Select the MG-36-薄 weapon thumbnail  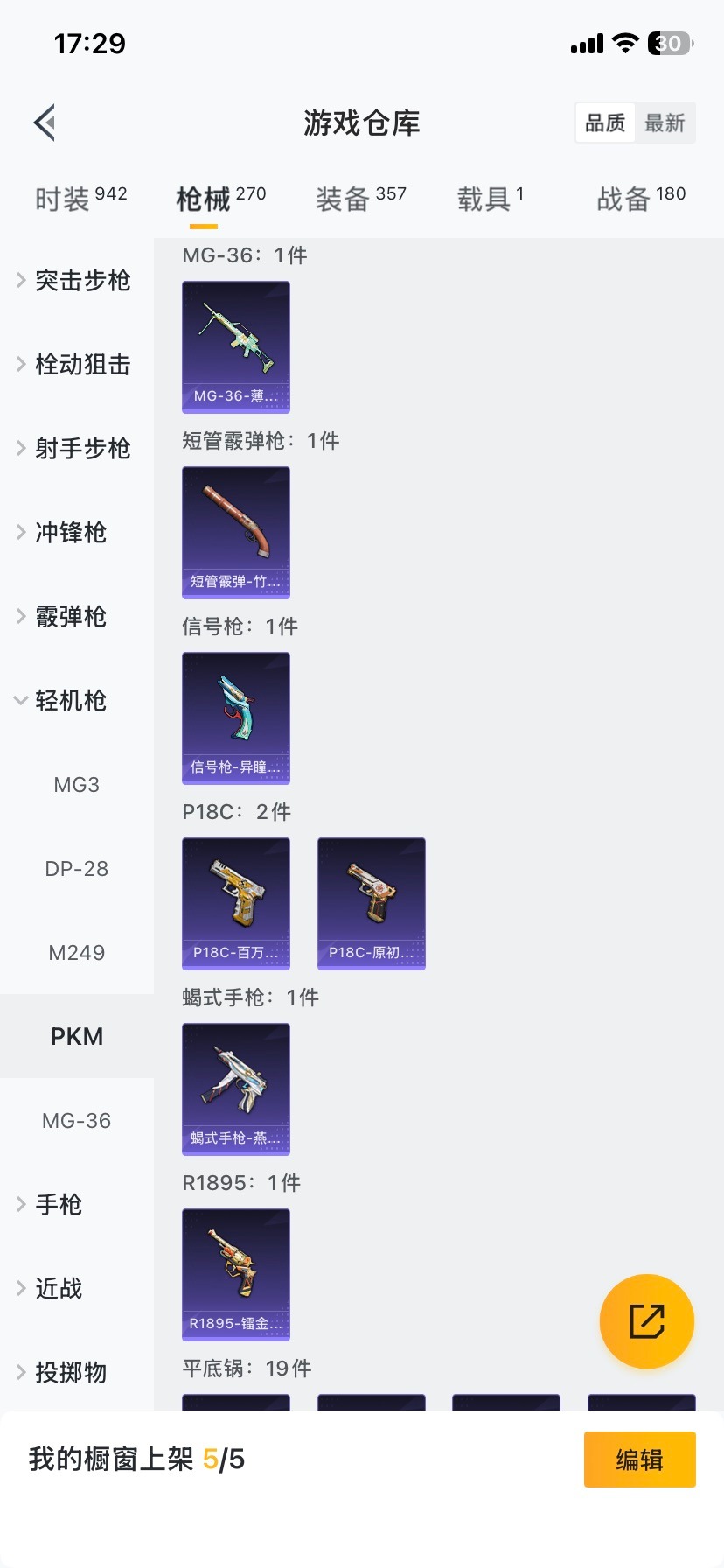235,347
